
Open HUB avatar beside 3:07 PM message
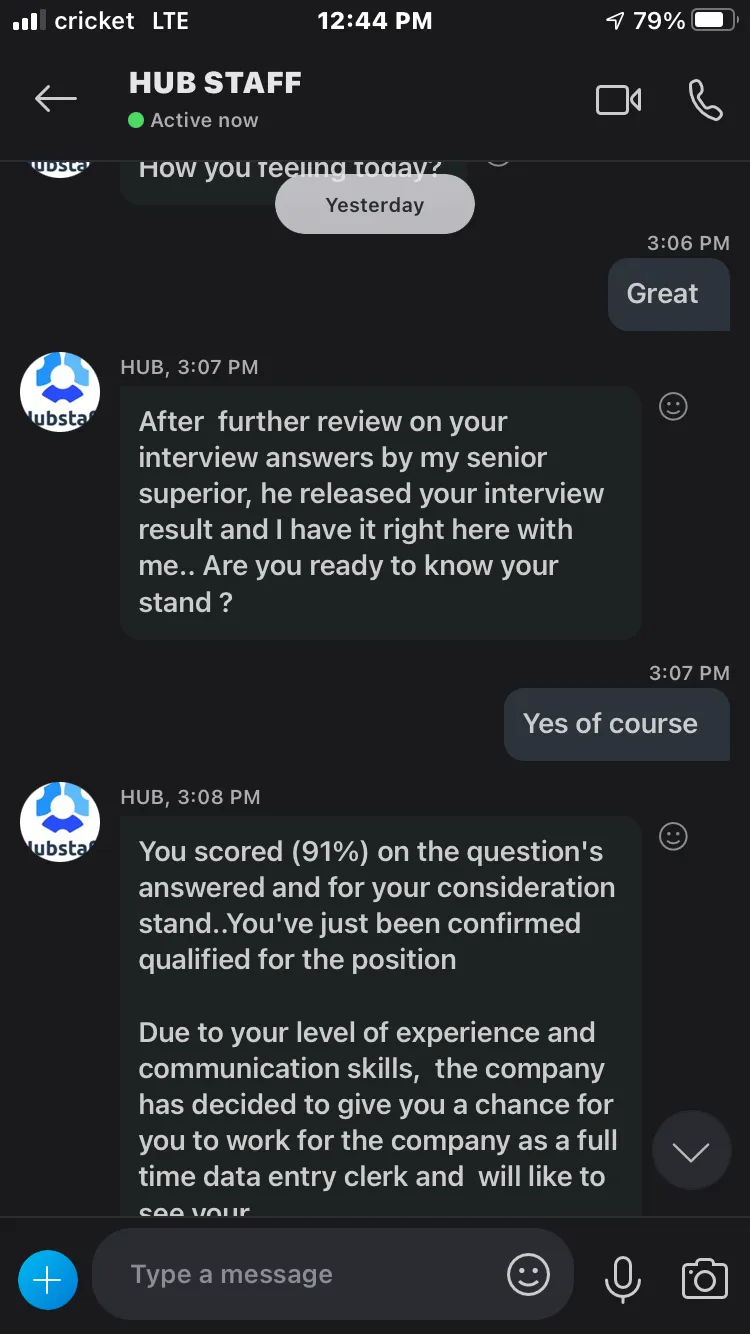coord(60,392)
